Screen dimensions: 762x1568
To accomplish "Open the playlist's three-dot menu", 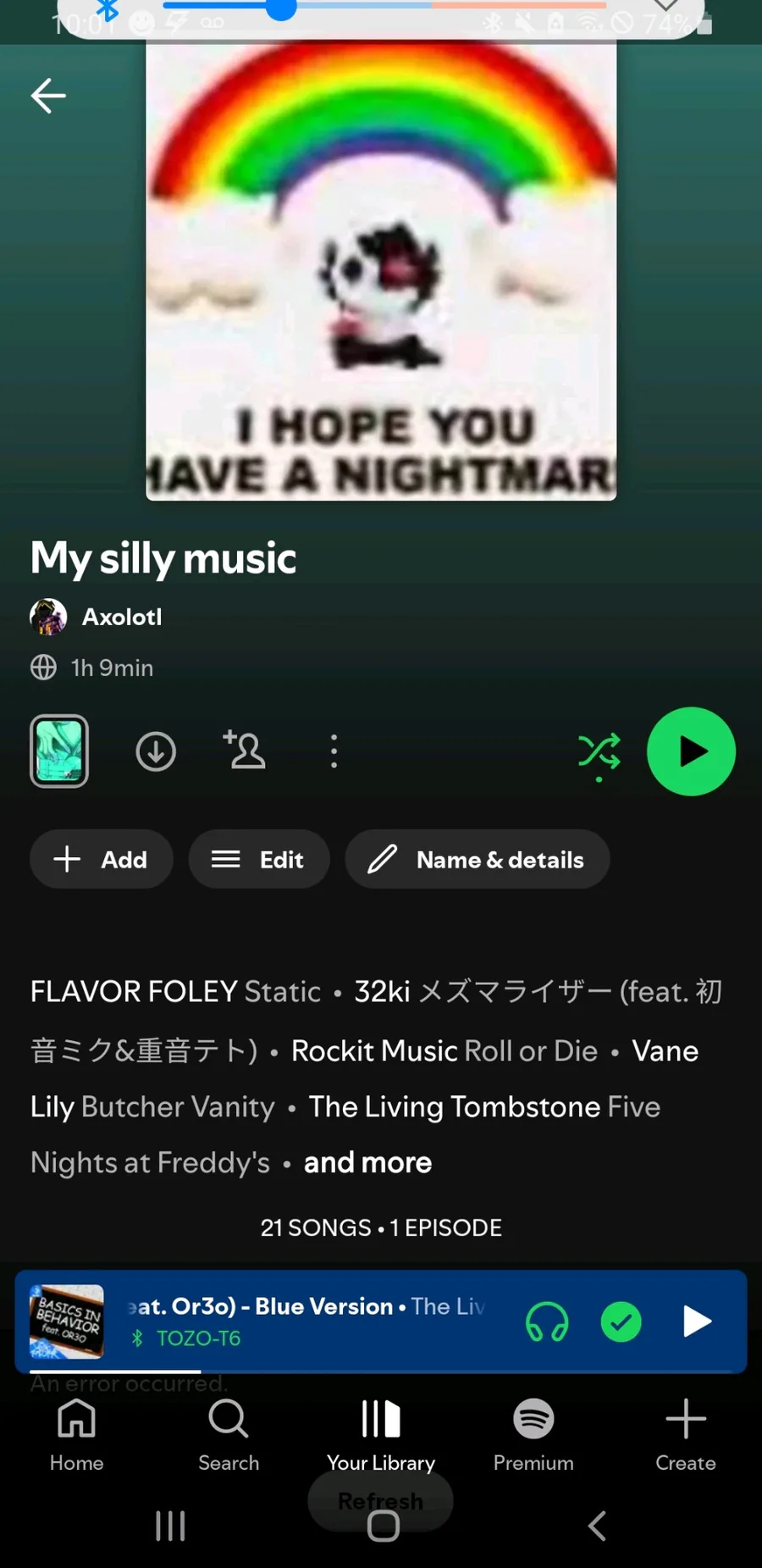I will (x=334, y=751).
